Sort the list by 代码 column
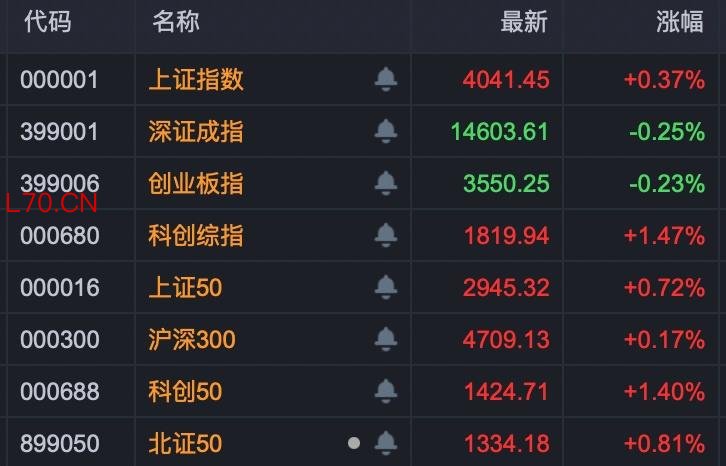 [x=47, y=24]
